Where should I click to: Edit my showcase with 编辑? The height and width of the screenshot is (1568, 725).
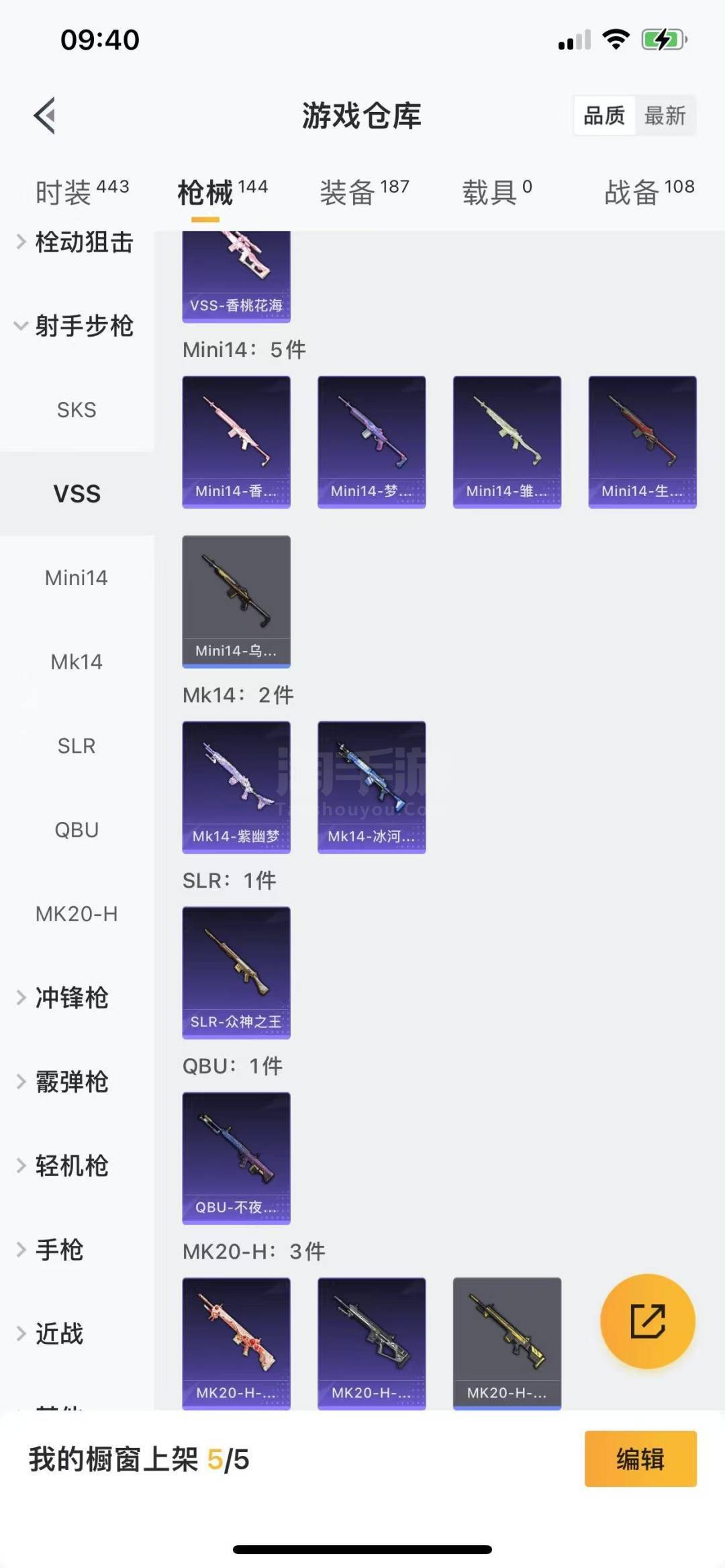(x=640, y=1459)
